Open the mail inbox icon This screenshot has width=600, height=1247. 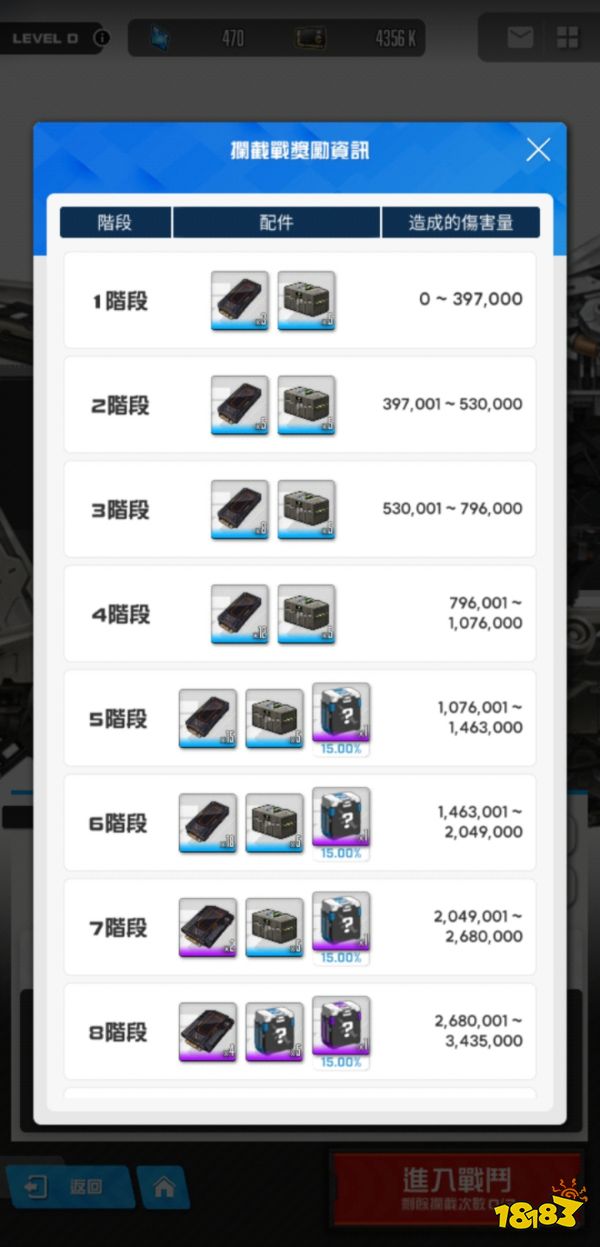(520, 38)
